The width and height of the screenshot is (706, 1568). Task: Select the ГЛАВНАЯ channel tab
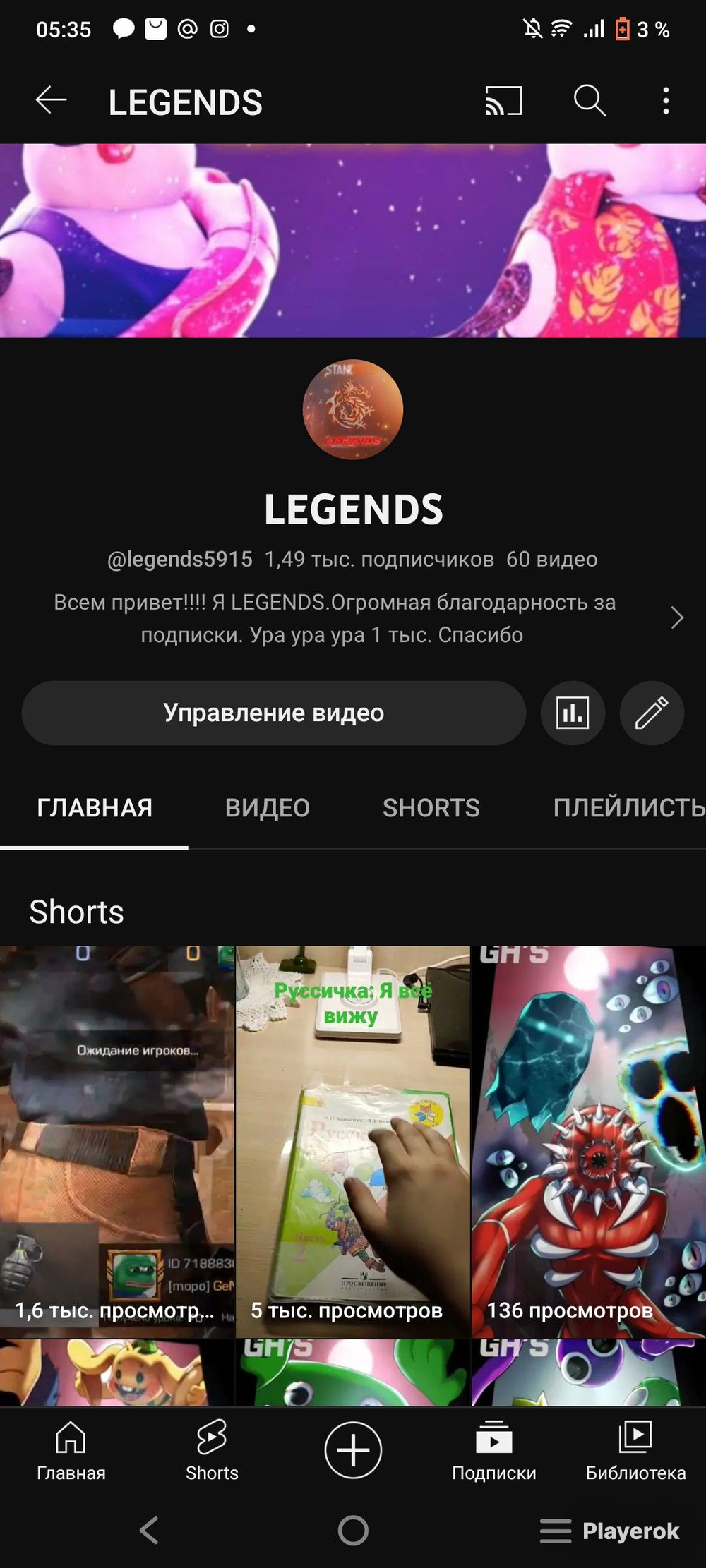pyautogui.click(x=95, y=808)
